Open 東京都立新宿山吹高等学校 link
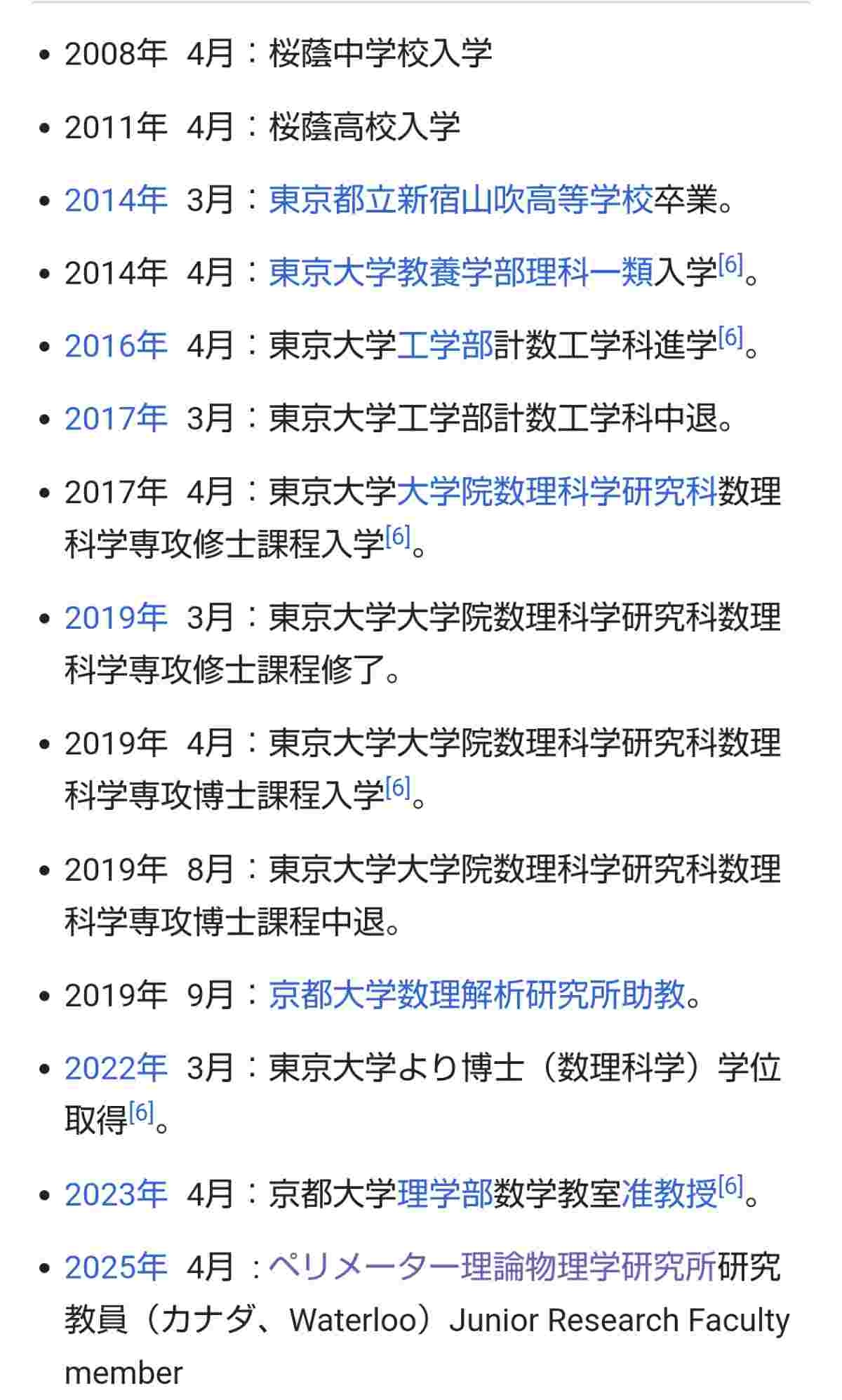 click(x=460, y=200)
